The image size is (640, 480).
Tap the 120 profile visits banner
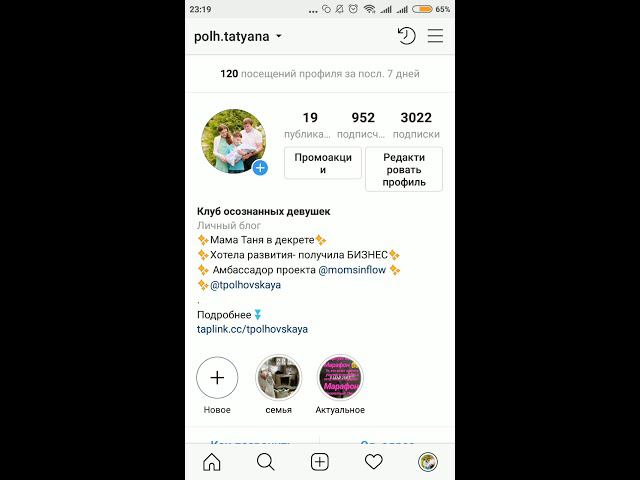click(319, 74)
